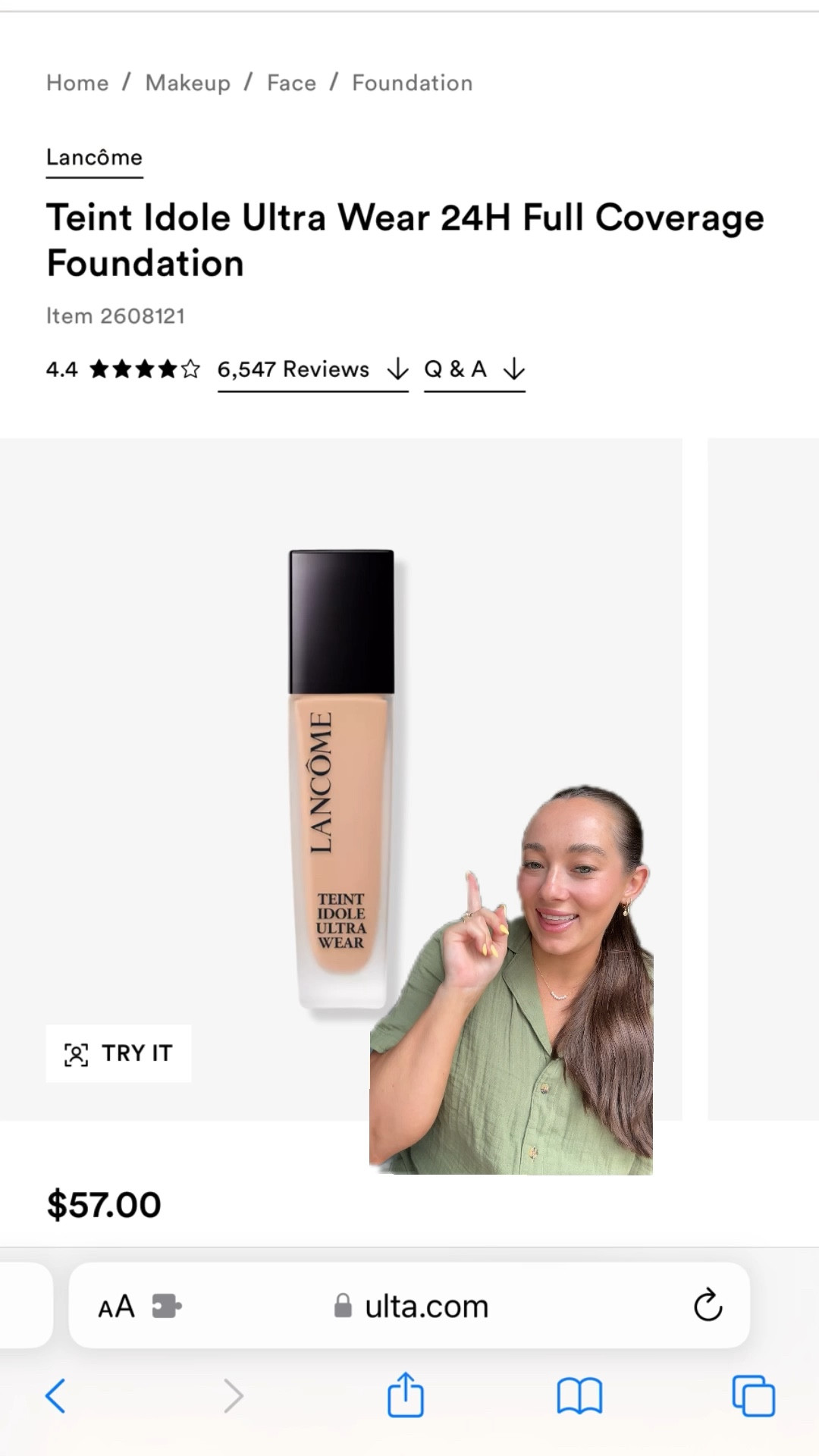
Task: Jump to the 6,547 Reviews section
Action: point(312,369)
